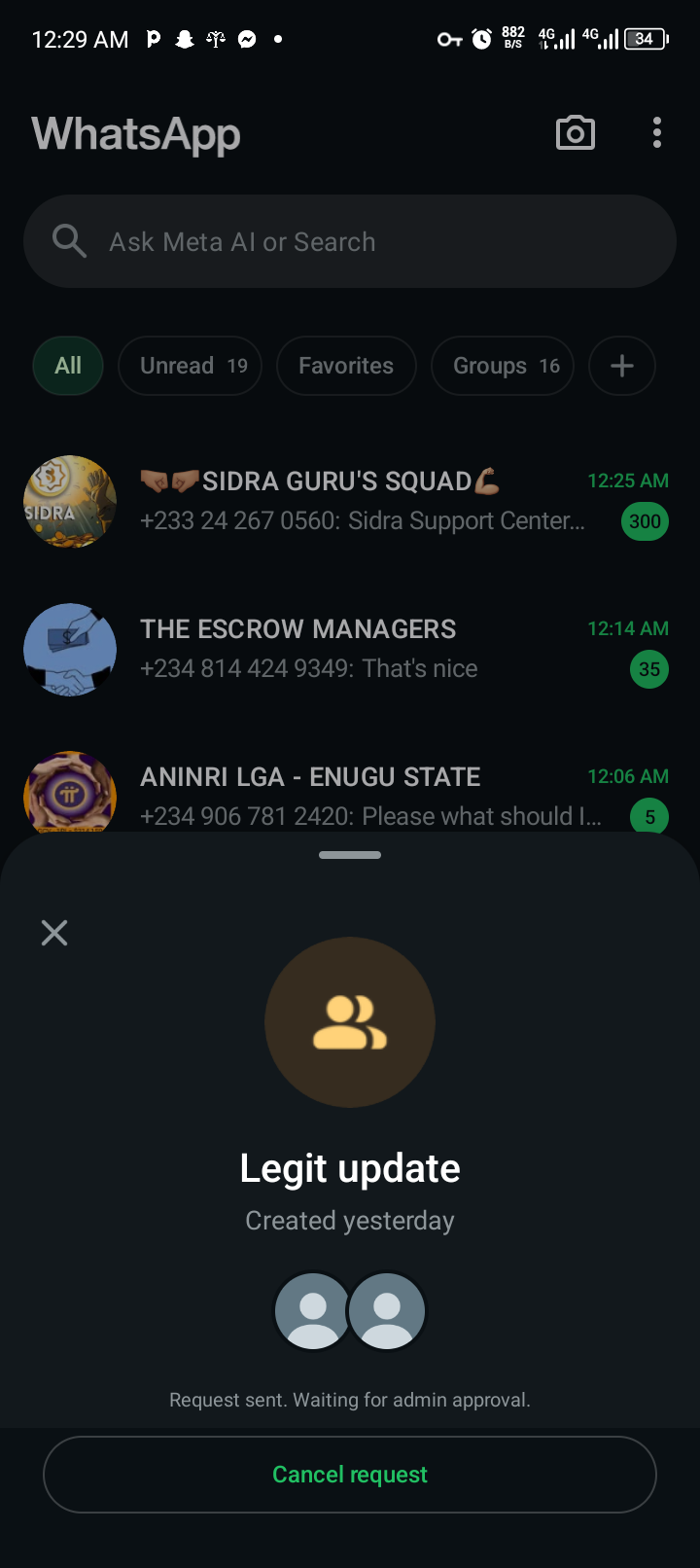Cancel the group join request
The width and height of the screenshot is (700, 1568).
point(350,1475)
